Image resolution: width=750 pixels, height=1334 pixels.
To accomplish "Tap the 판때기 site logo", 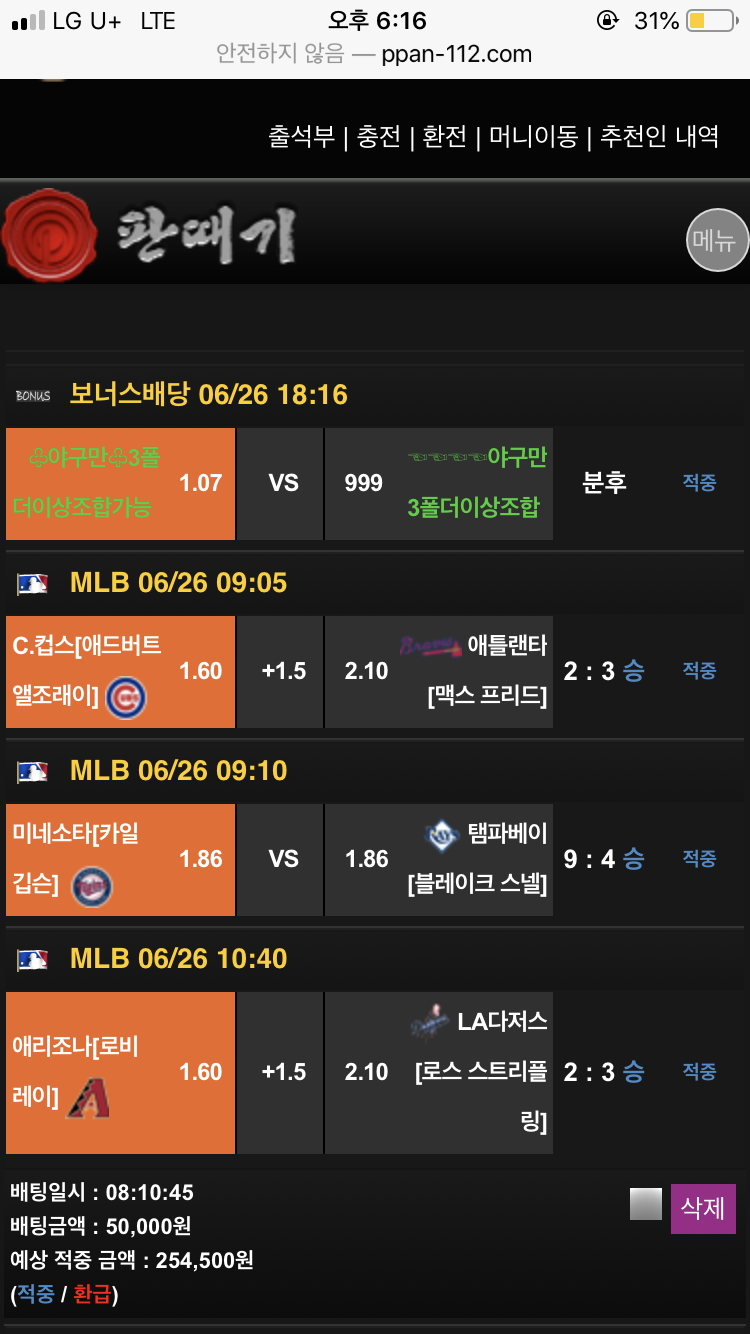I will click(150, 235).
